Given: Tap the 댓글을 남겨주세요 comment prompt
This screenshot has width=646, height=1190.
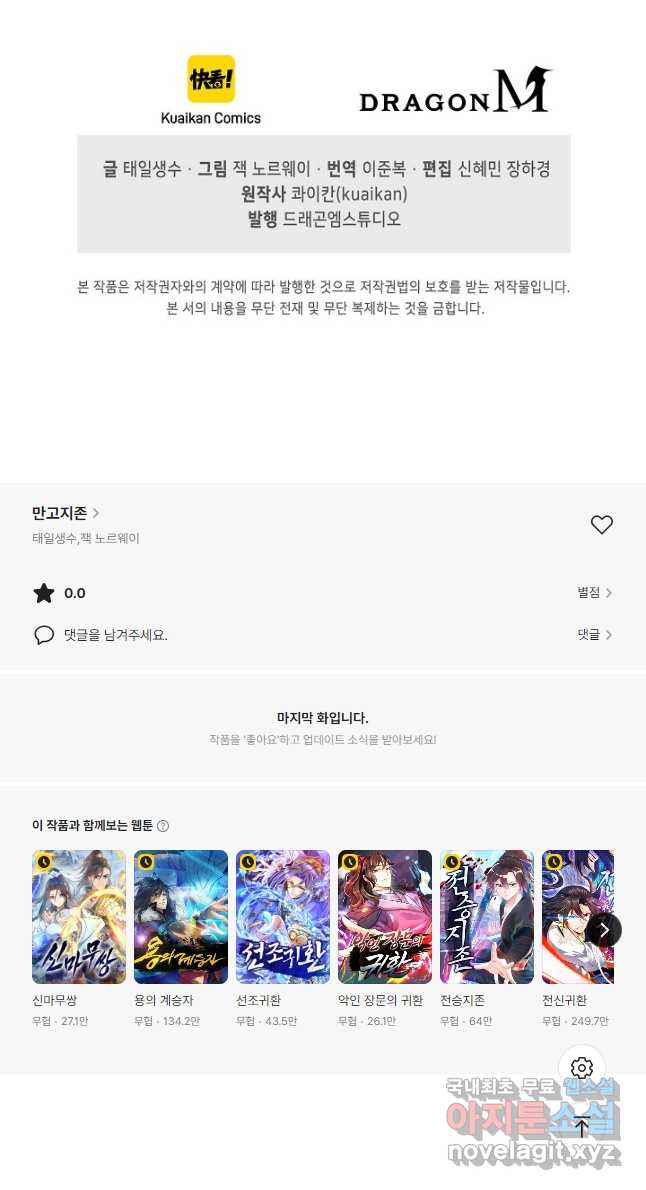Looking at the screenshot, I should [115, 635].
